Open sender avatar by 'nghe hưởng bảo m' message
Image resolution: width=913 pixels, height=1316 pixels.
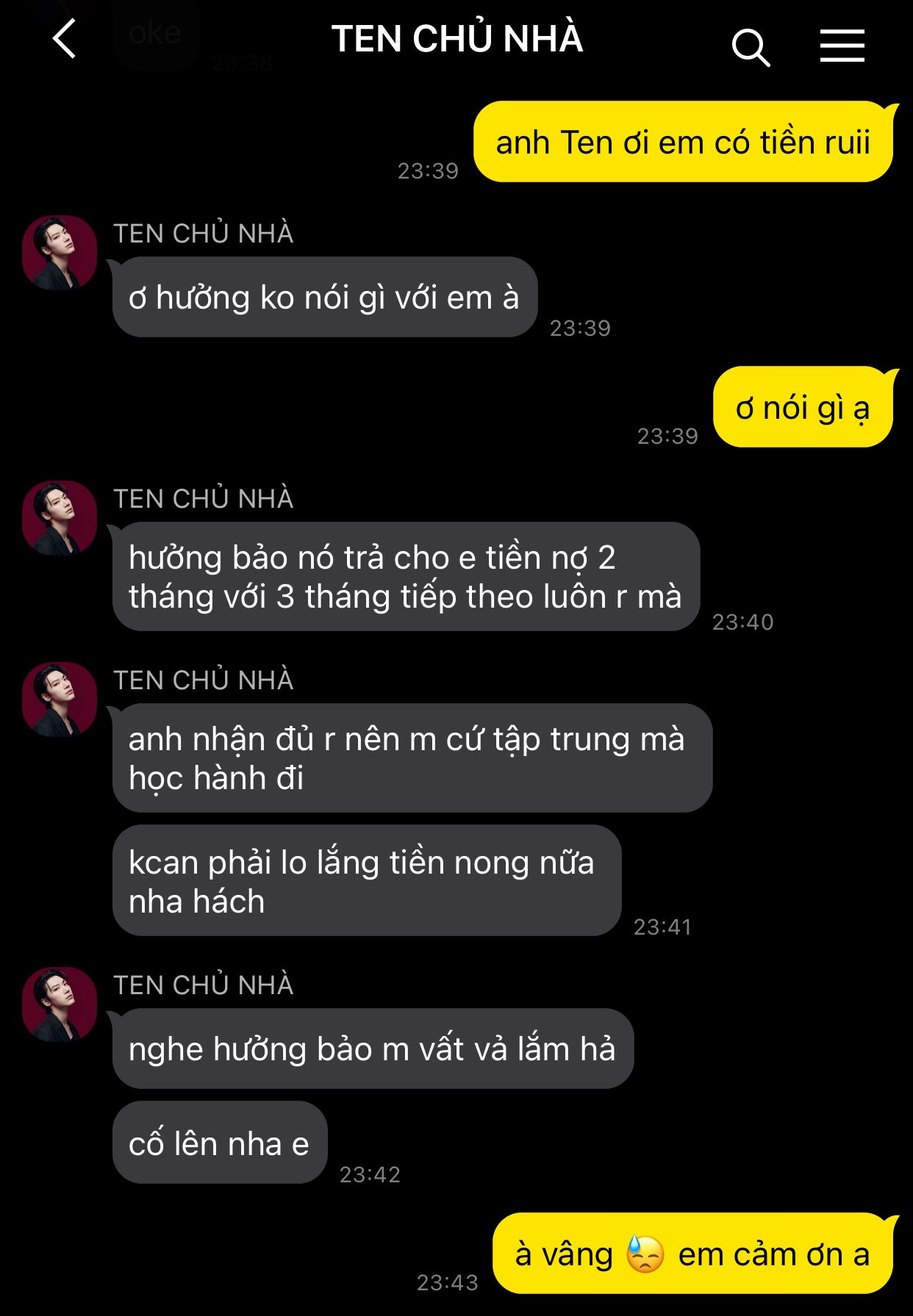point(60,1004)
